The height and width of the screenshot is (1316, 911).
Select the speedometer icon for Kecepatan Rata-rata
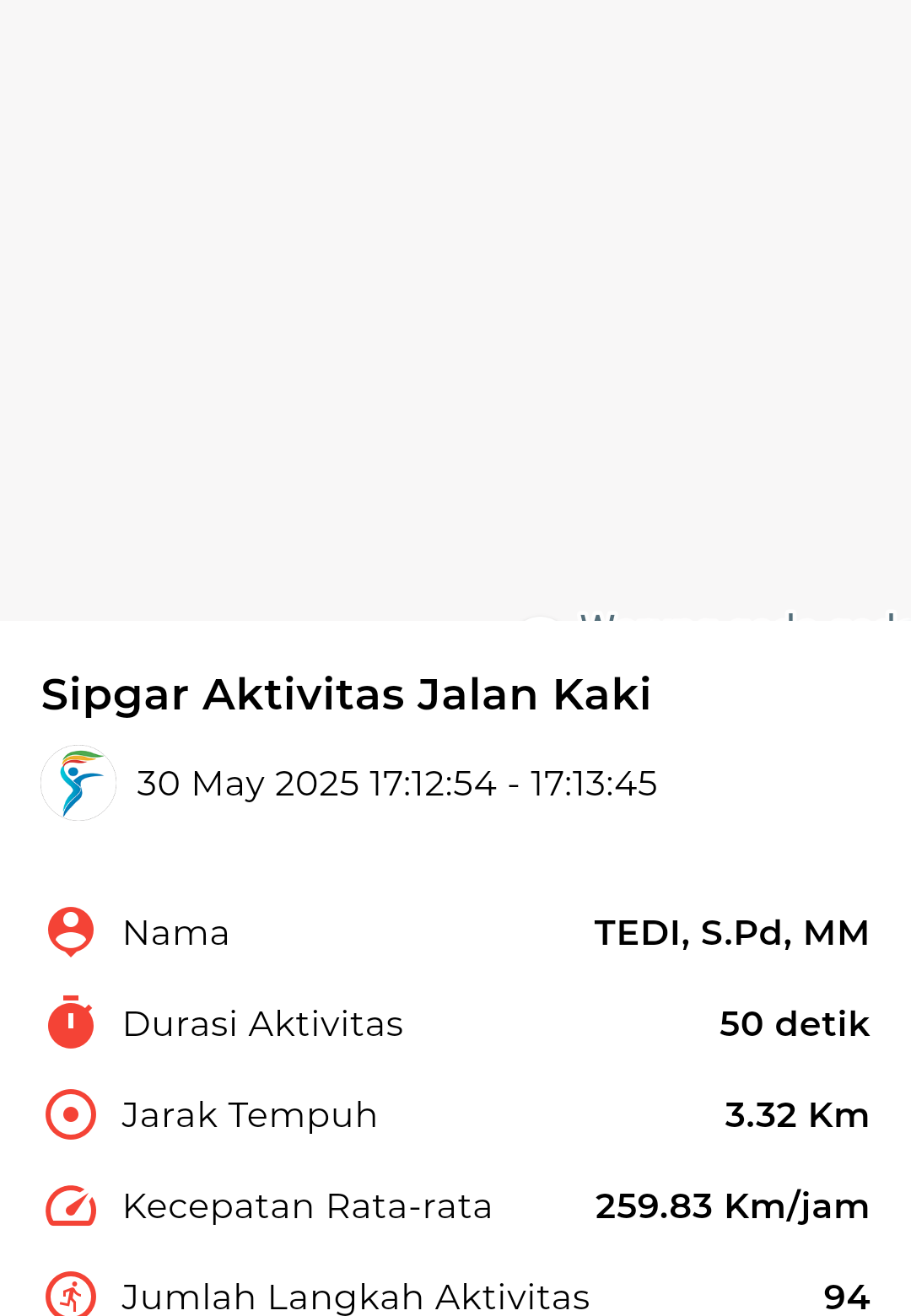71,1205
